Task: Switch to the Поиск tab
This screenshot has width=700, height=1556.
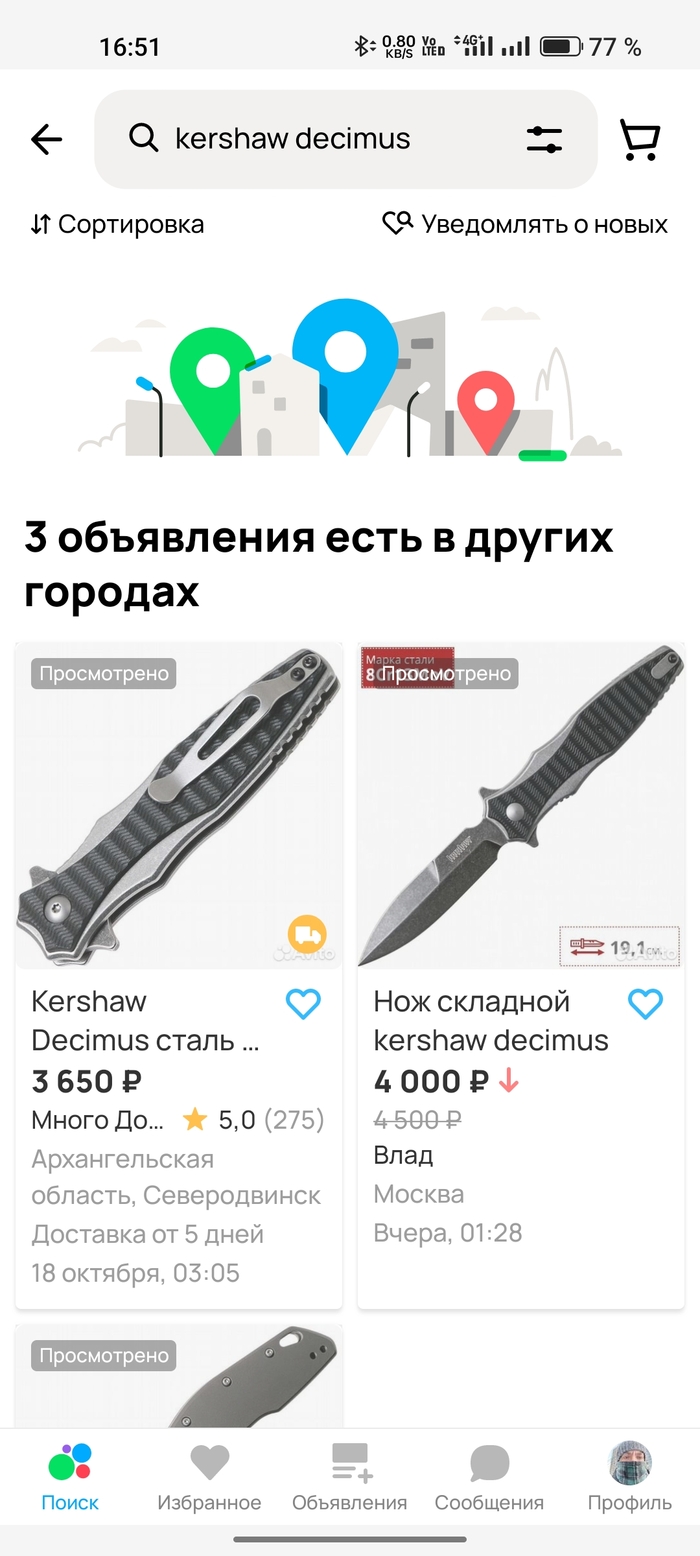Action: (70, 1477)
